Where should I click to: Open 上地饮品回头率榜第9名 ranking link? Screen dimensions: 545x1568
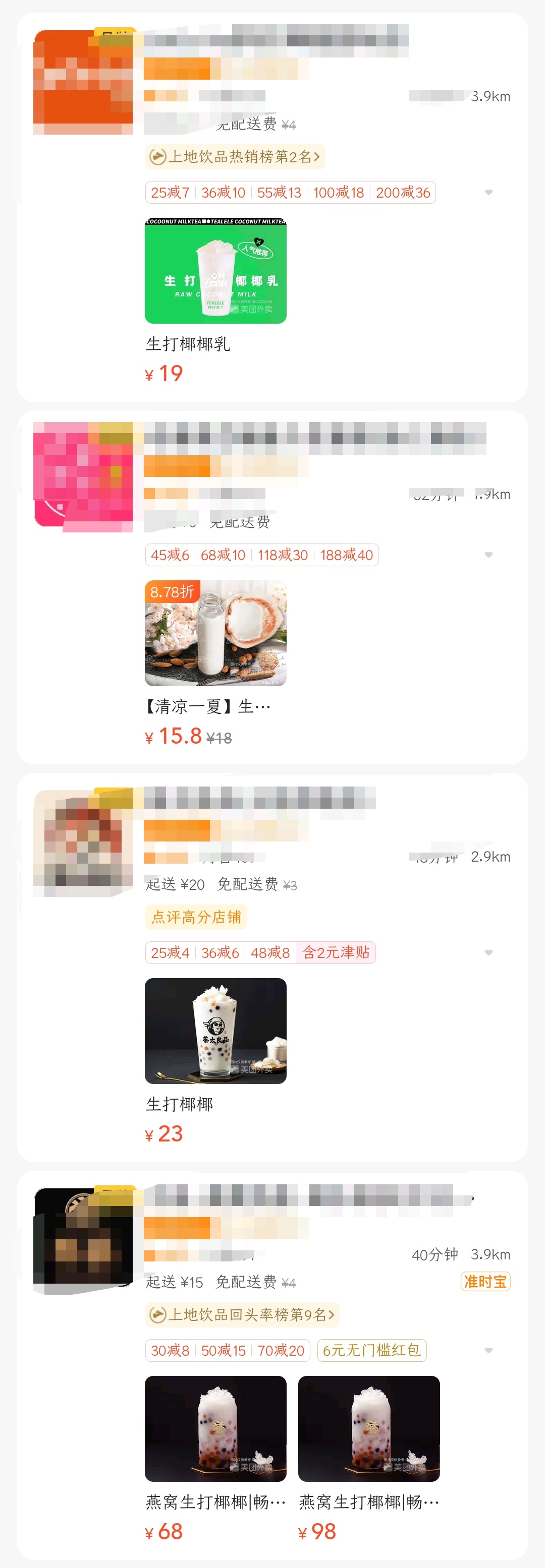pyautogui.click(x=242, y=1315)
